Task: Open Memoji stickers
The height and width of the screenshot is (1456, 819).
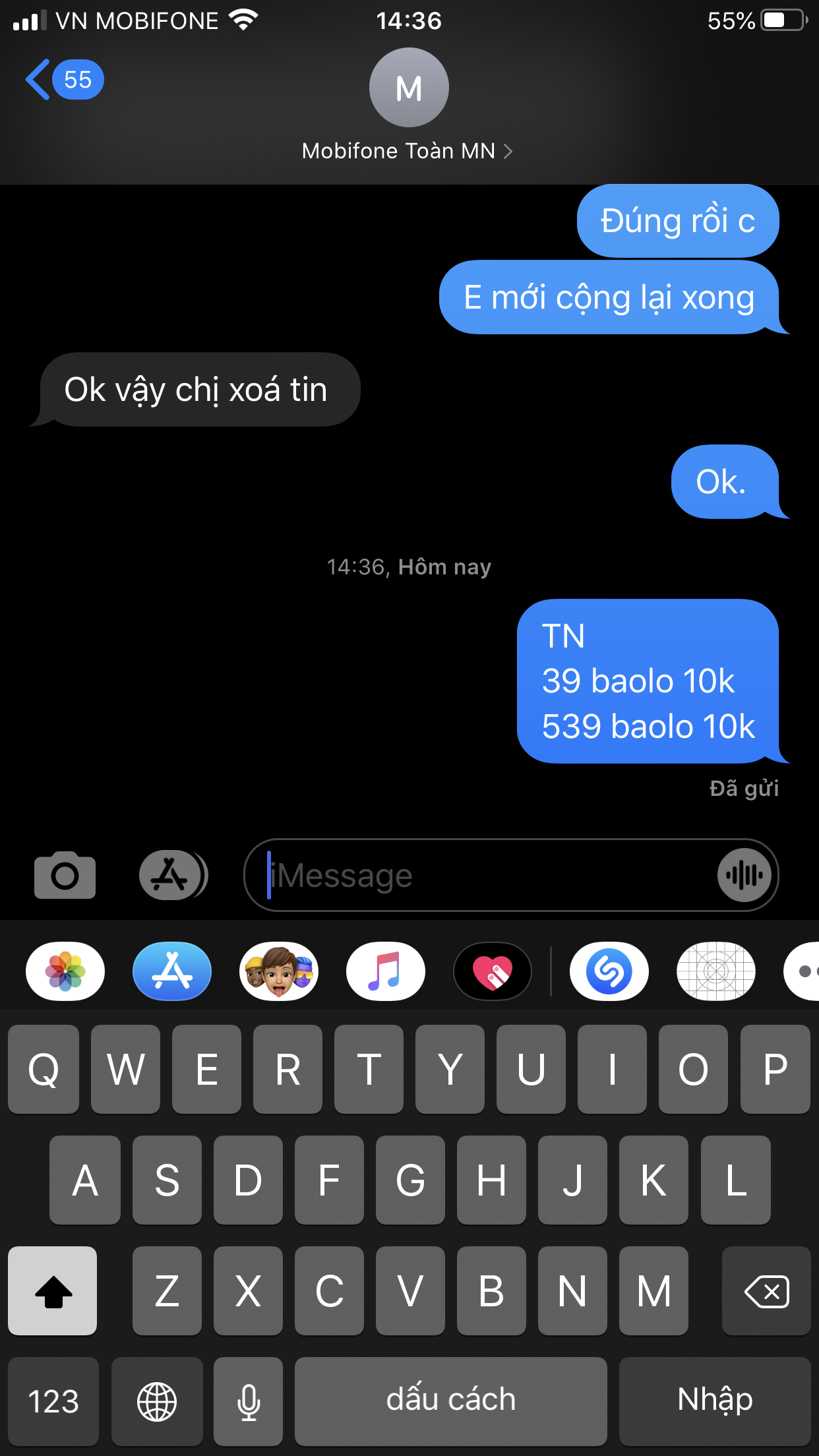Action: coord(279,971)
